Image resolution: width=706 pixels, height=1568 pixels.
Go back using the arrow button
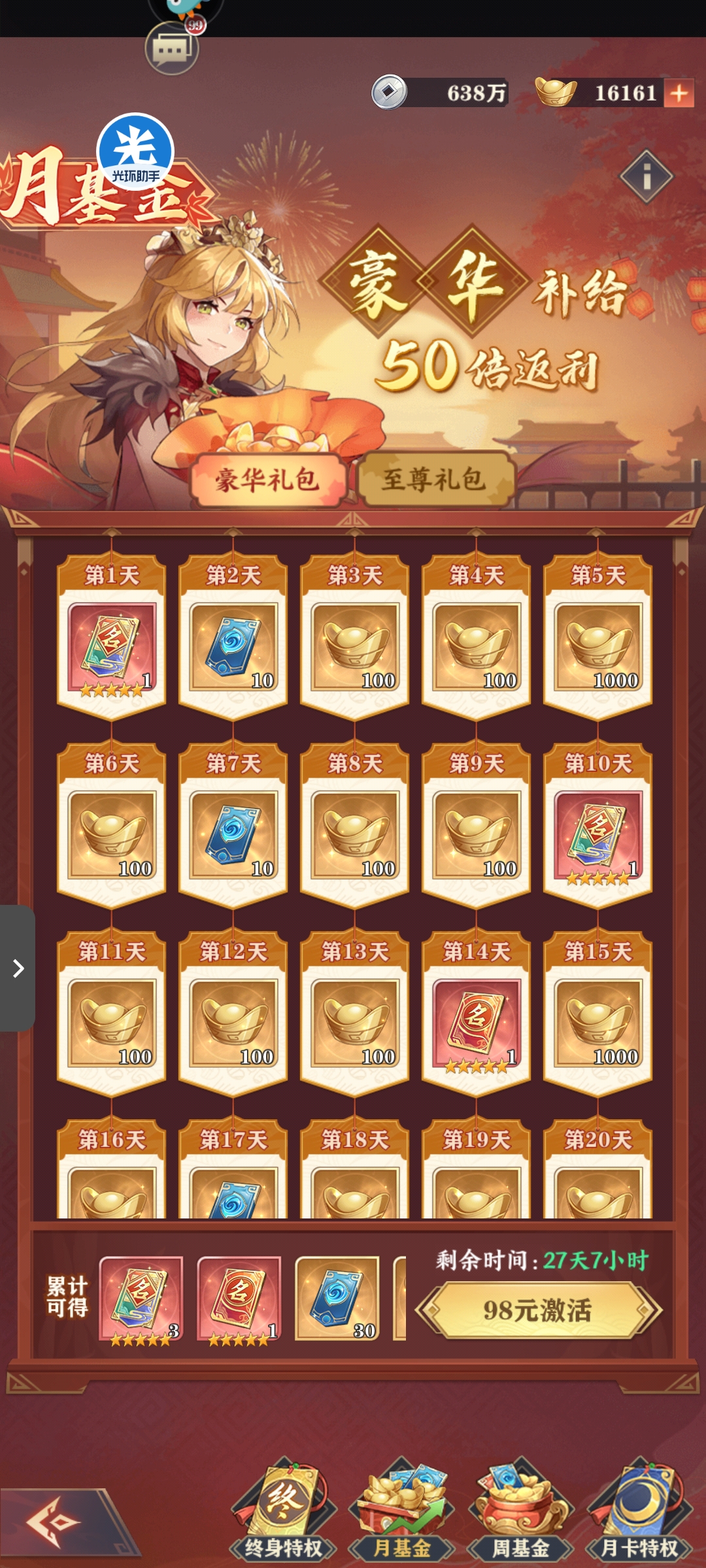pyautogui.click(x=56, y=1522)
